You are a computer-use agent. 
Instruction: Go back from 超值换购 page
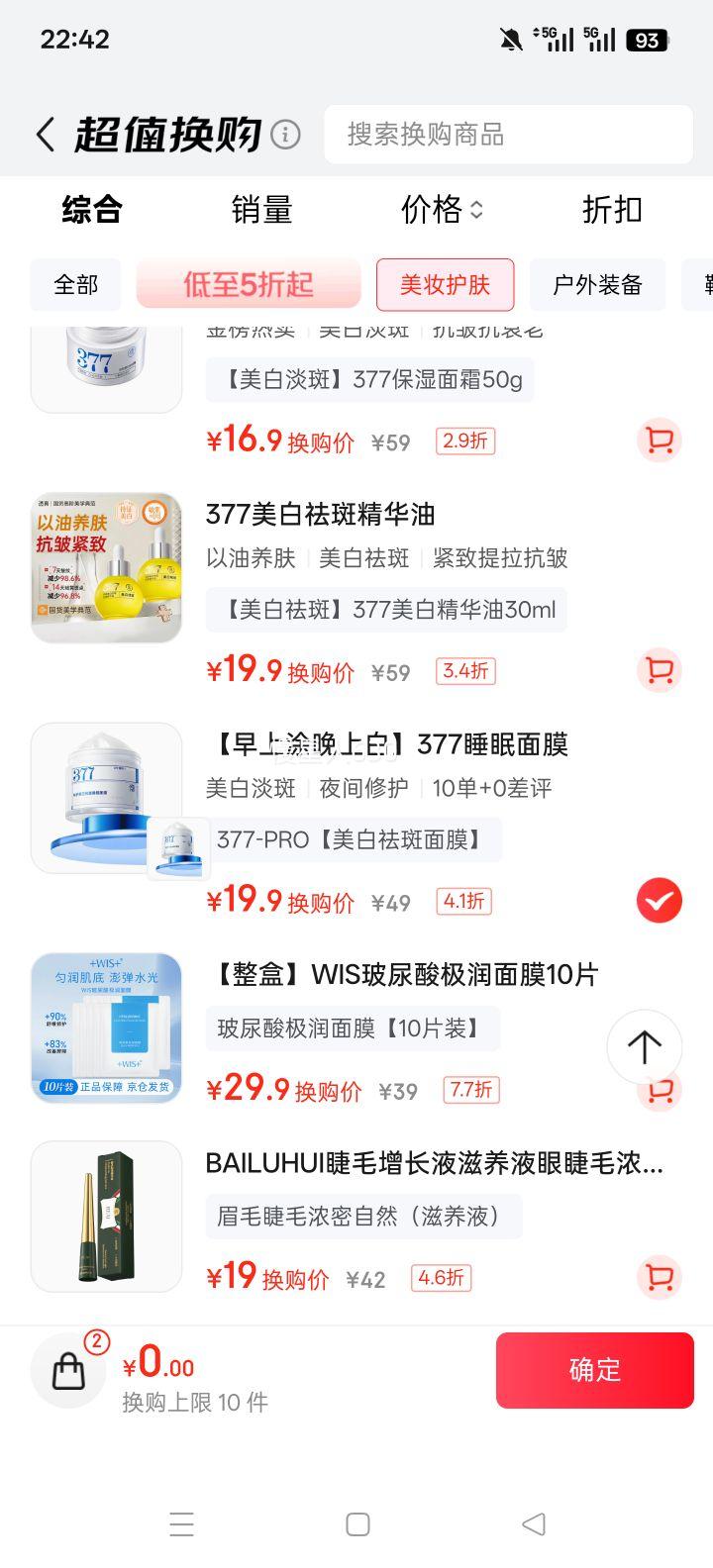(x=46, y=135)
